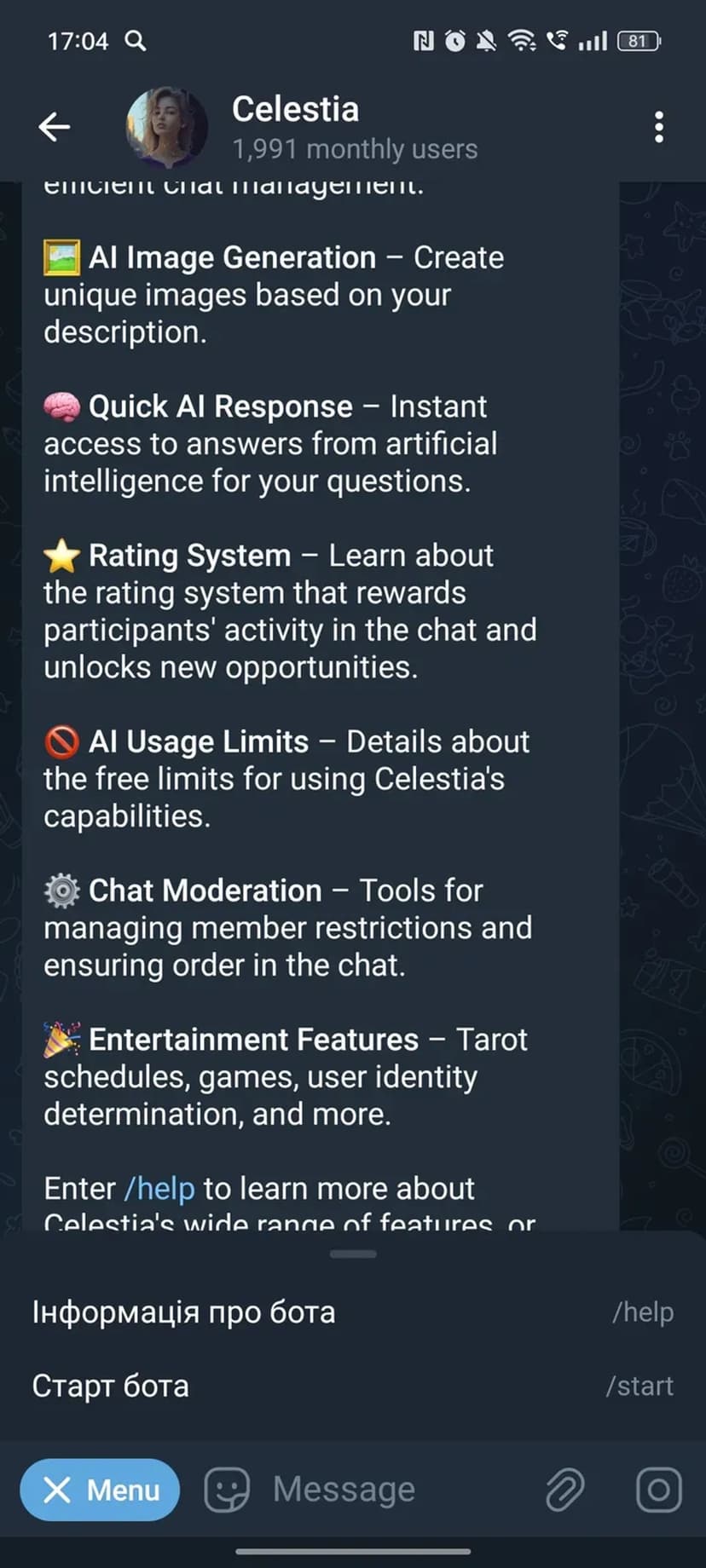
Task: Tap the /help link in the message
Action: pos(159,1188)
